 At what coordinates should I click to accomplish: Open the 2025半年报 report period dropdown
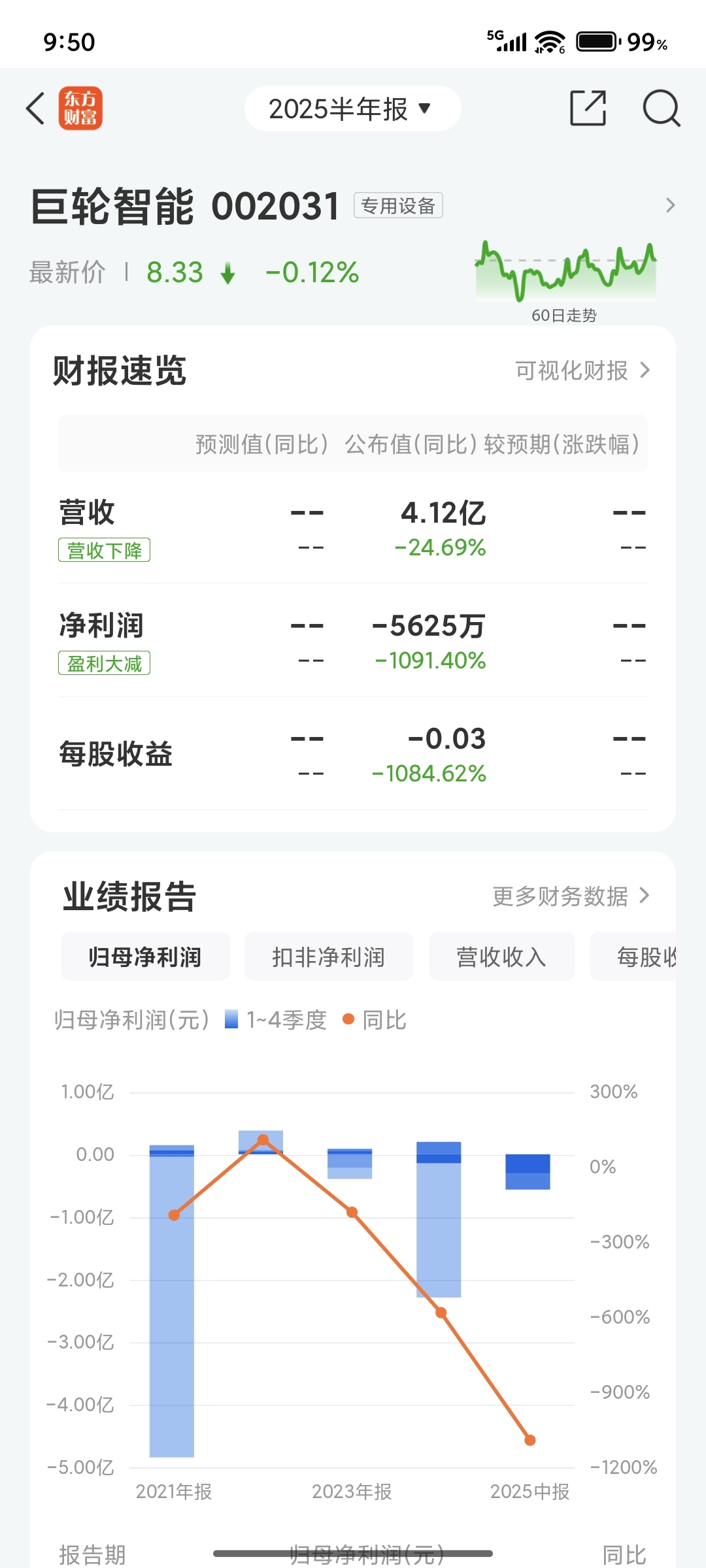point(352,108)
